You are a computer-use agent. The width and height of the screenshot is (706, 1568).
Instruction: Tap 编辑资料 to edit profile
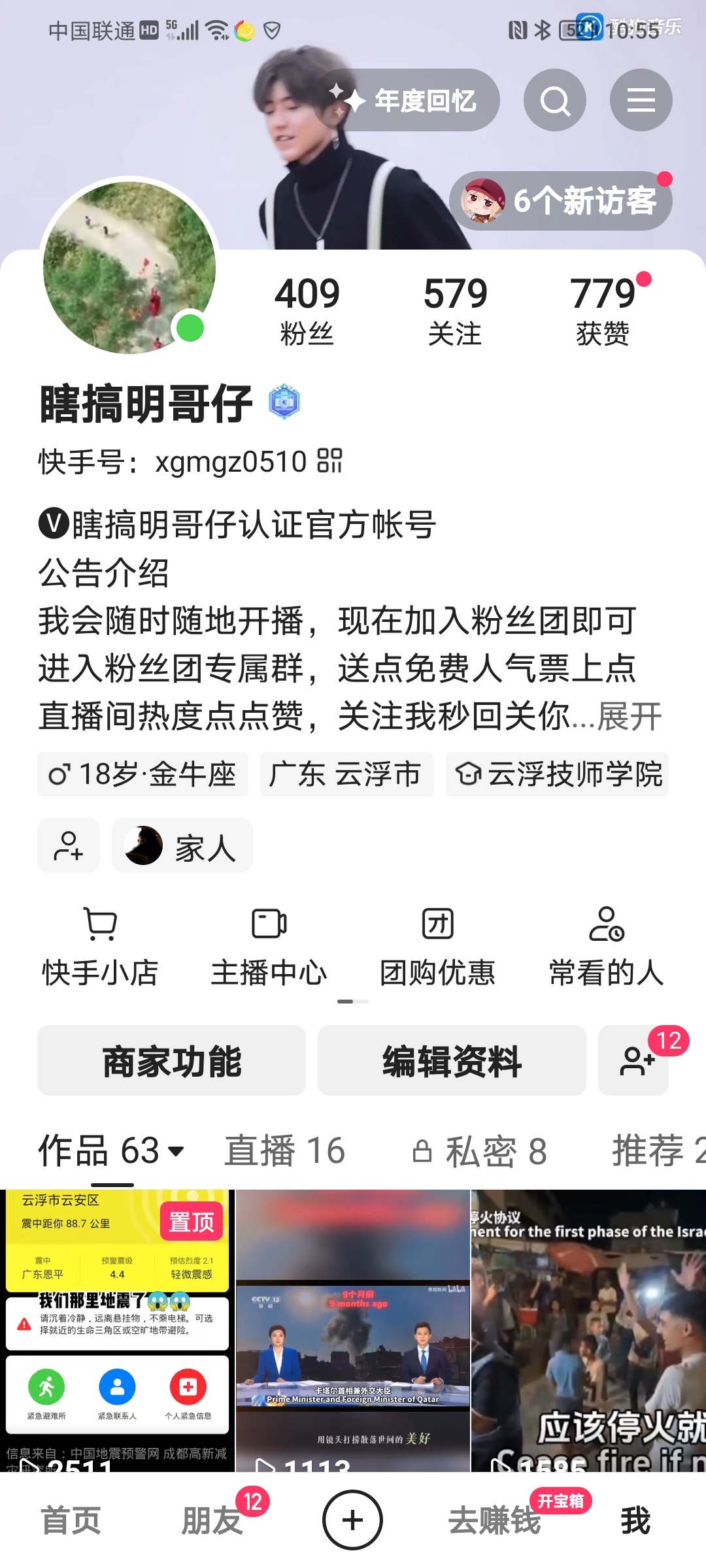coord(452,1060)
